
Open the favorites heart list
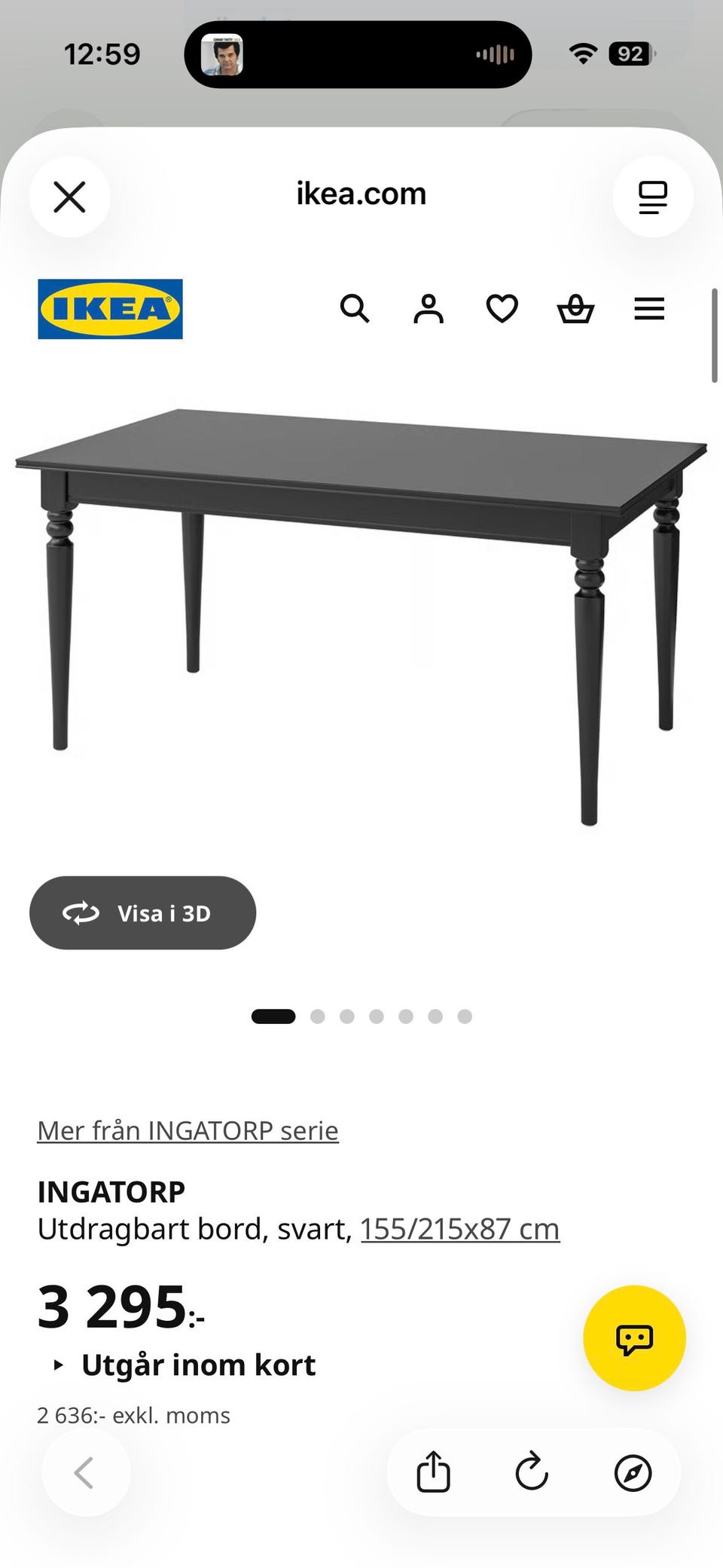(502, 309)
